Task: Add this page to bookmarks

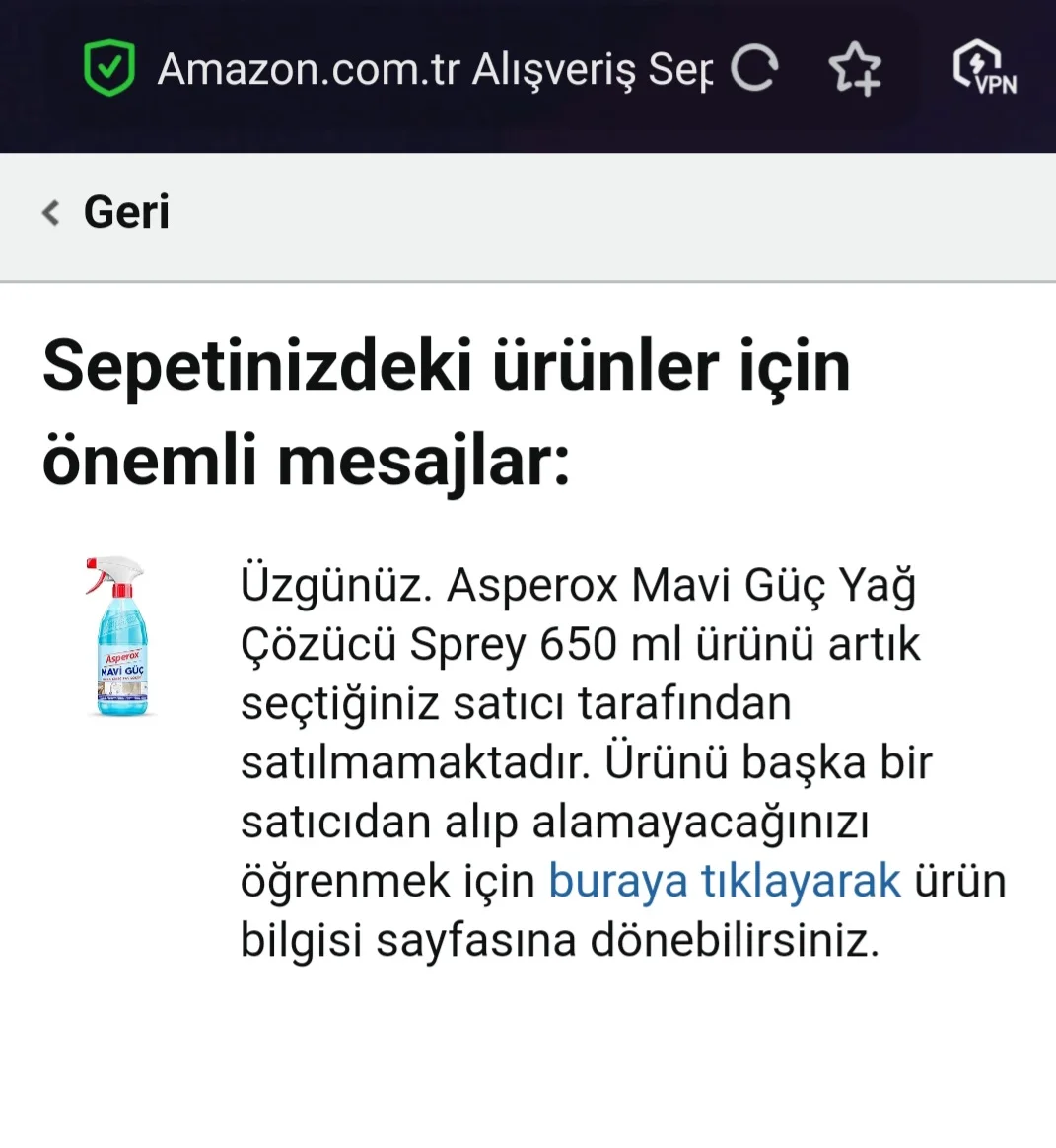Action: point(855,69)
